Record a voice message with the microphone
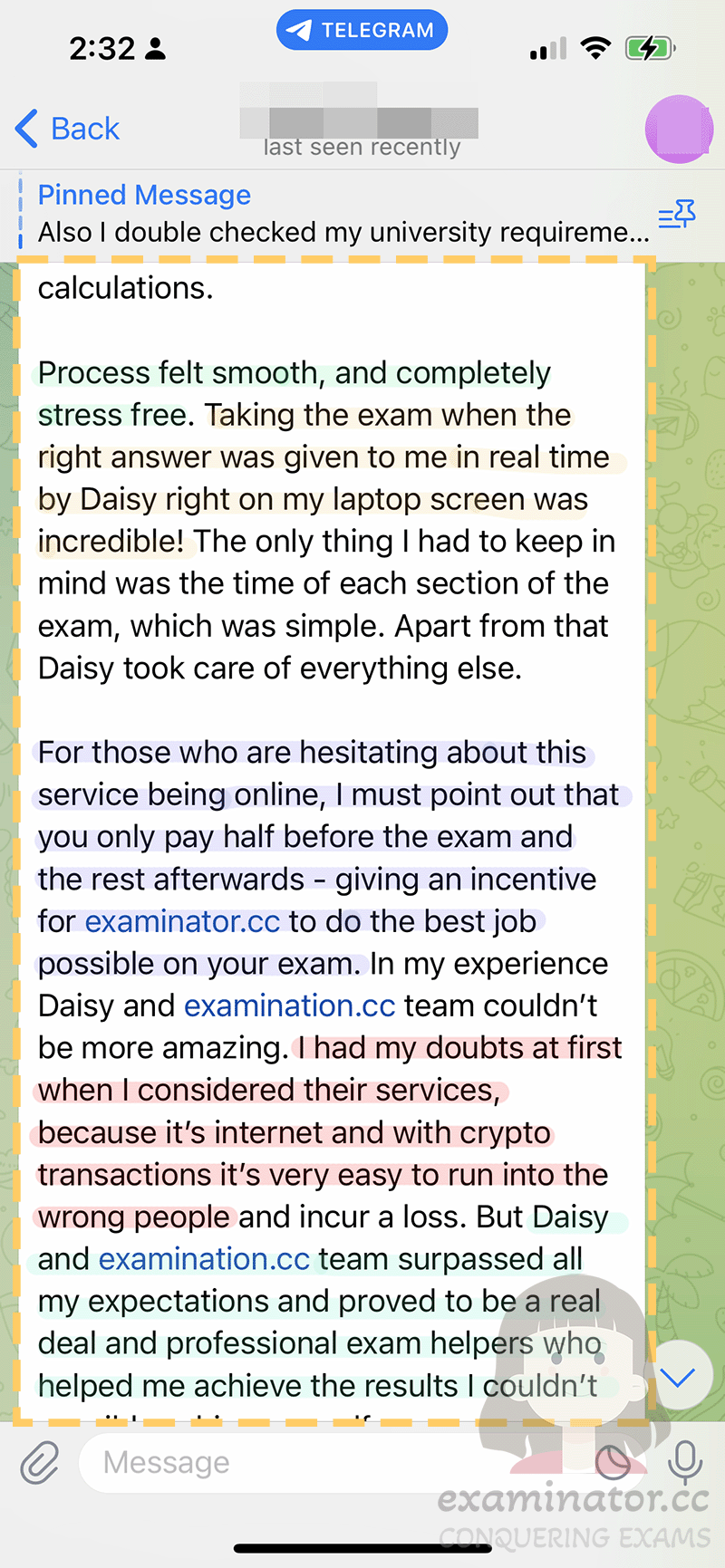The image size is (725, 1568). (x=685, y=1462)
